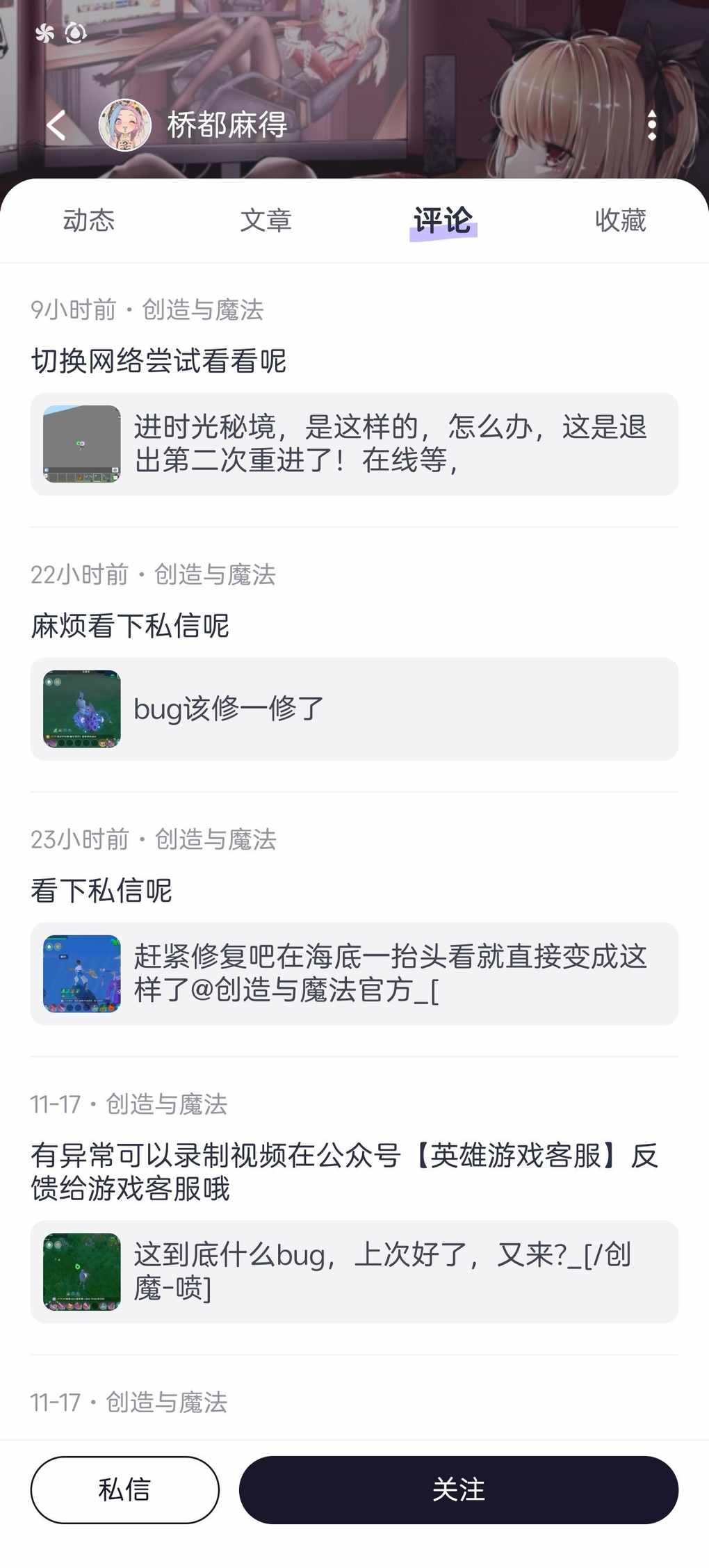Open quoted post 赶紧修复吧在海底一抬头
Viewport: 709px width, 1568px height.
354,973
